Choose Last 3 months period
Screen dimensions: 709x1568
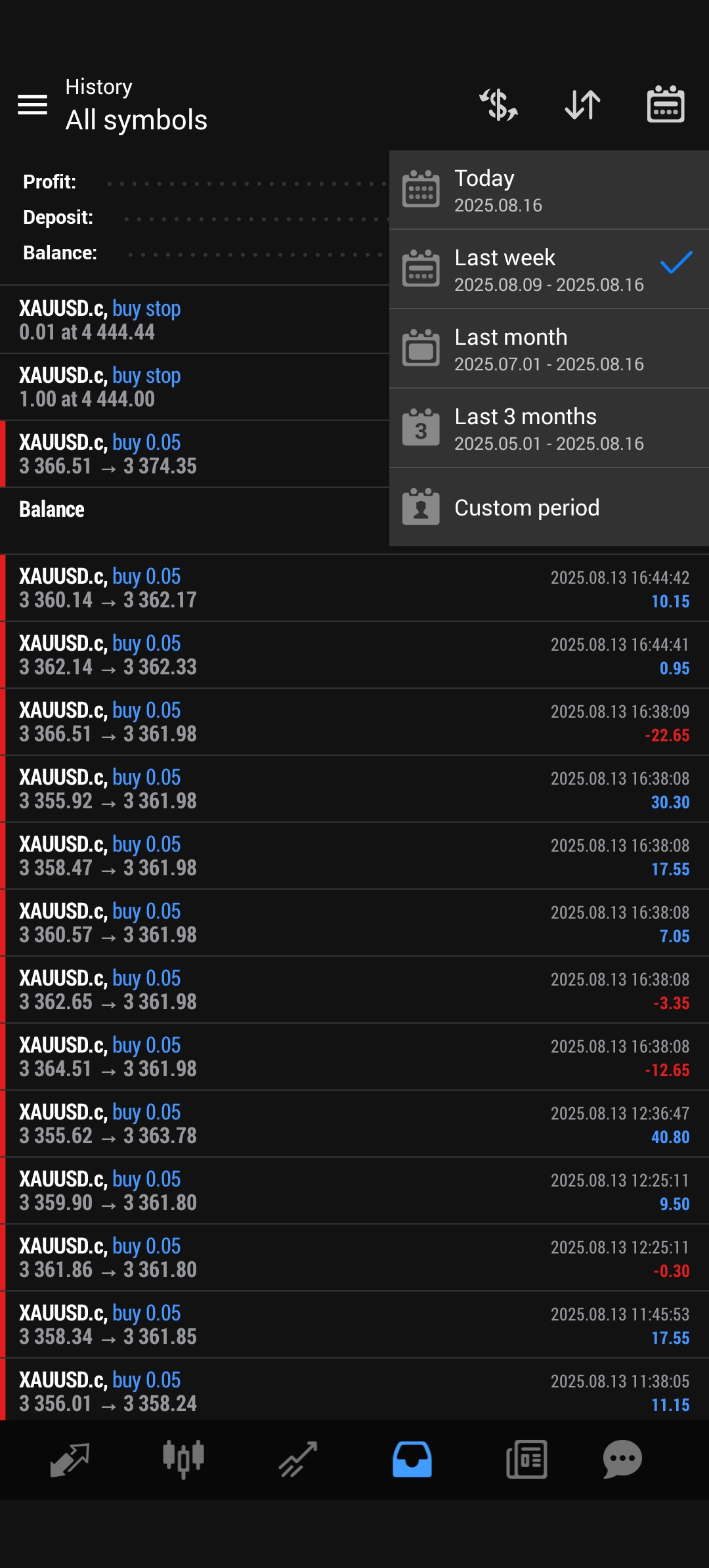pyautogui.click(x=549, y=428)
